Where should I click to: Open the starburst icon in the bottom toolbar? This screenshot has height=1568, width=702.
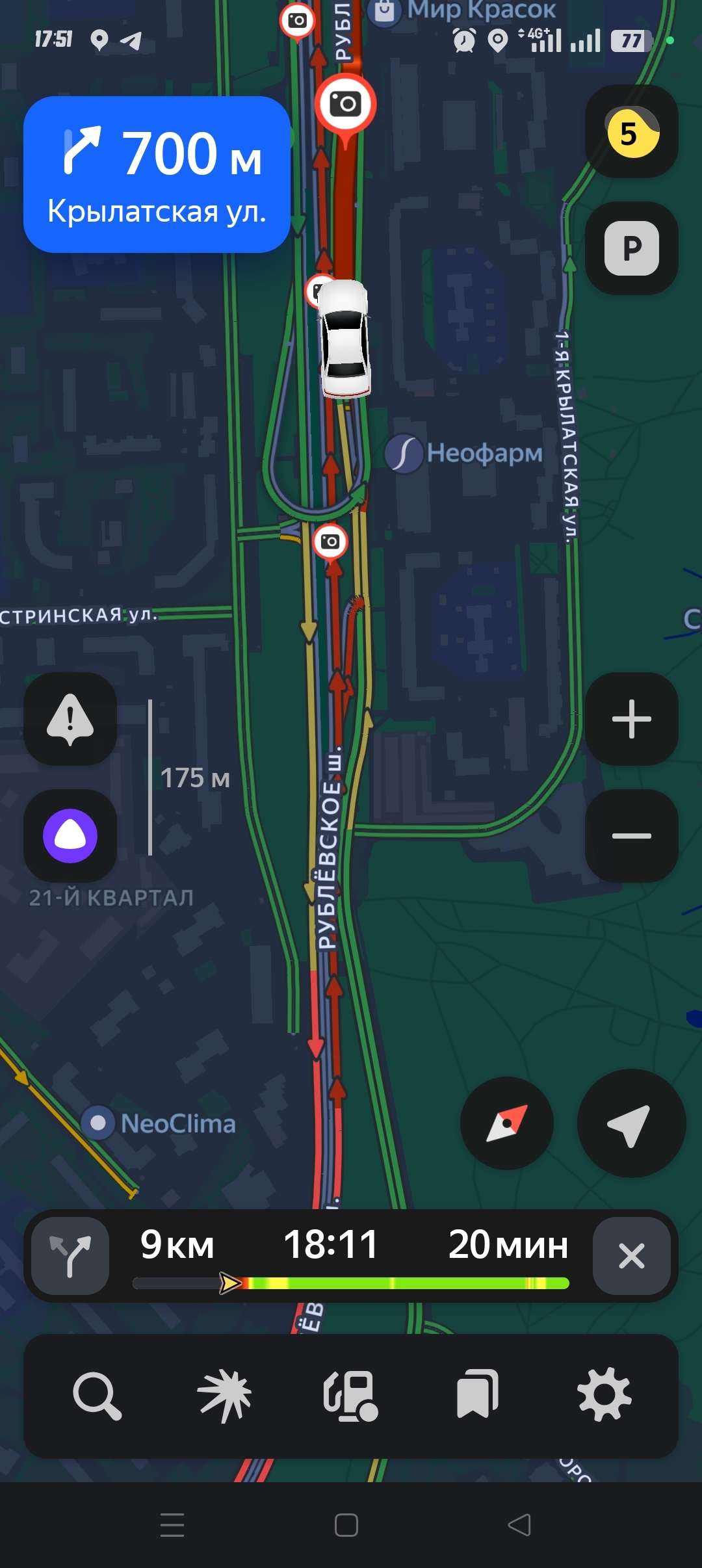pos(224,1396)
